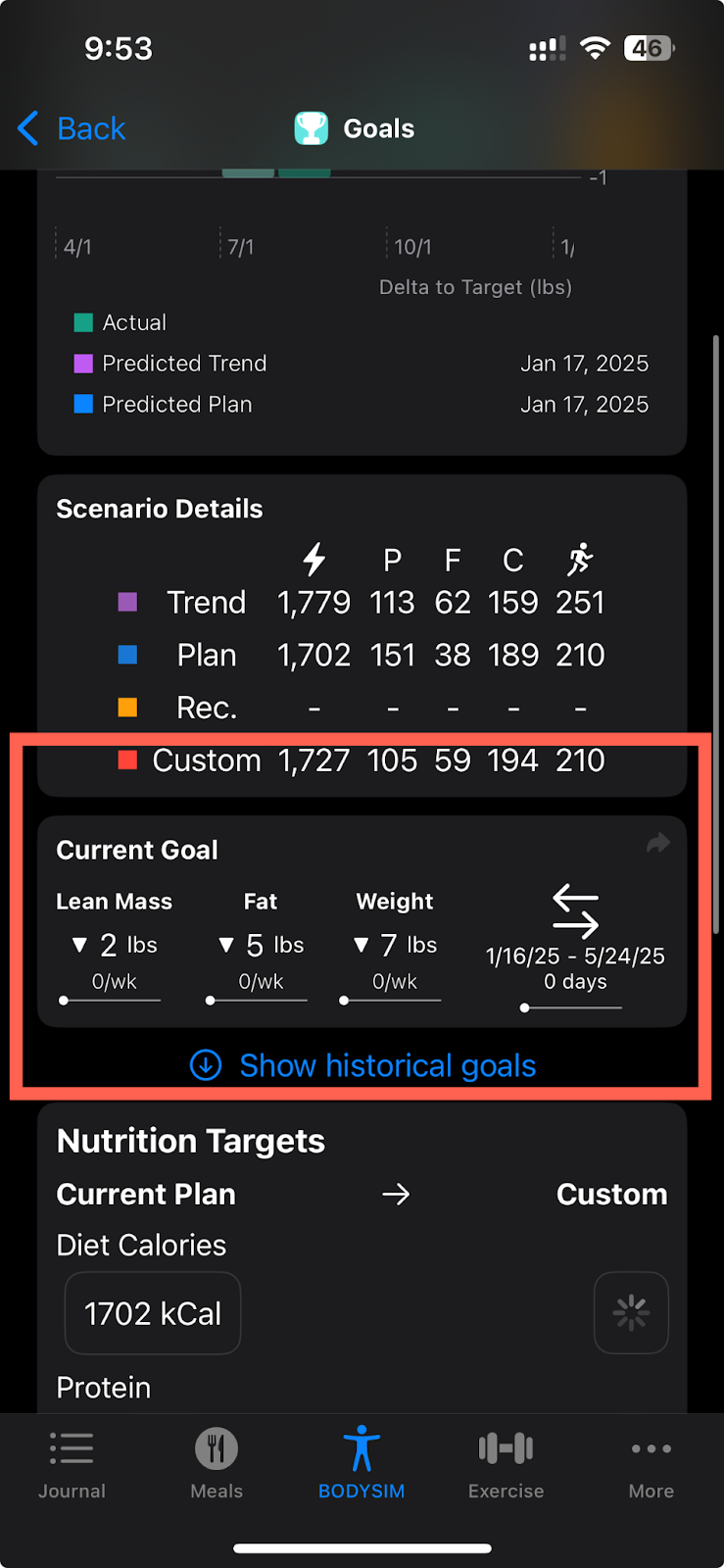Screen dimensions: 724x1568
Task: Tap the Custom diet calories box
Action: [x=631, y=1313]
